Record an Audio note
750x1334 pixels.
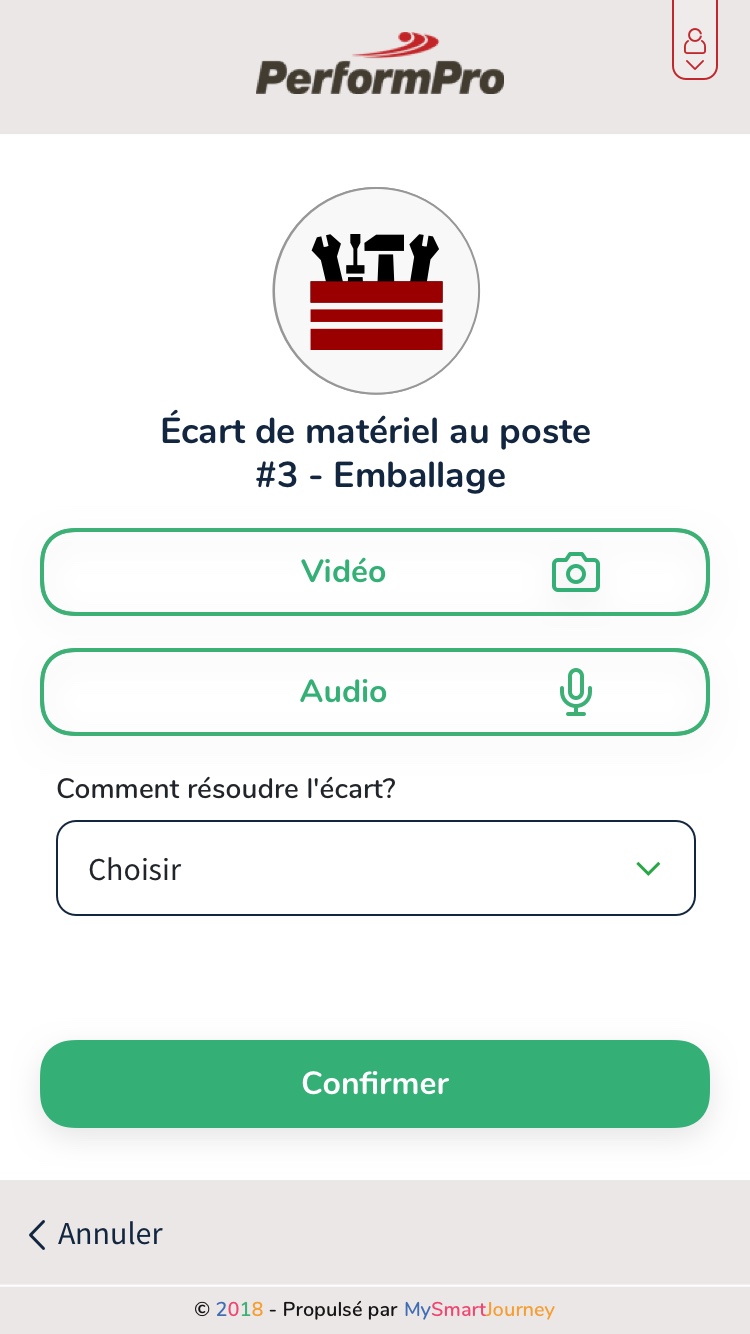pyautogui.click(x=375, y=692)
